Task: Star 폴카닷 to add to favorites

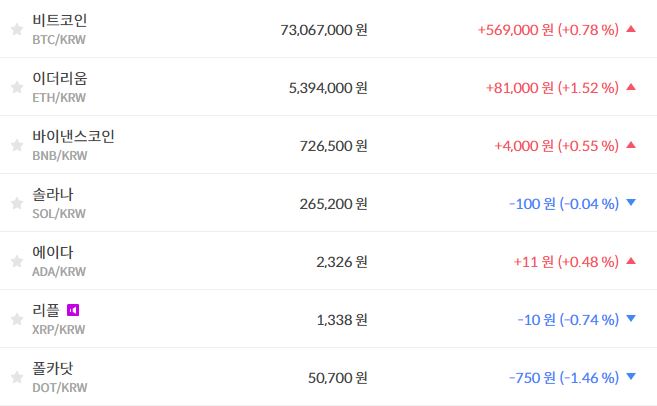Action: click(x=16, y=378)
